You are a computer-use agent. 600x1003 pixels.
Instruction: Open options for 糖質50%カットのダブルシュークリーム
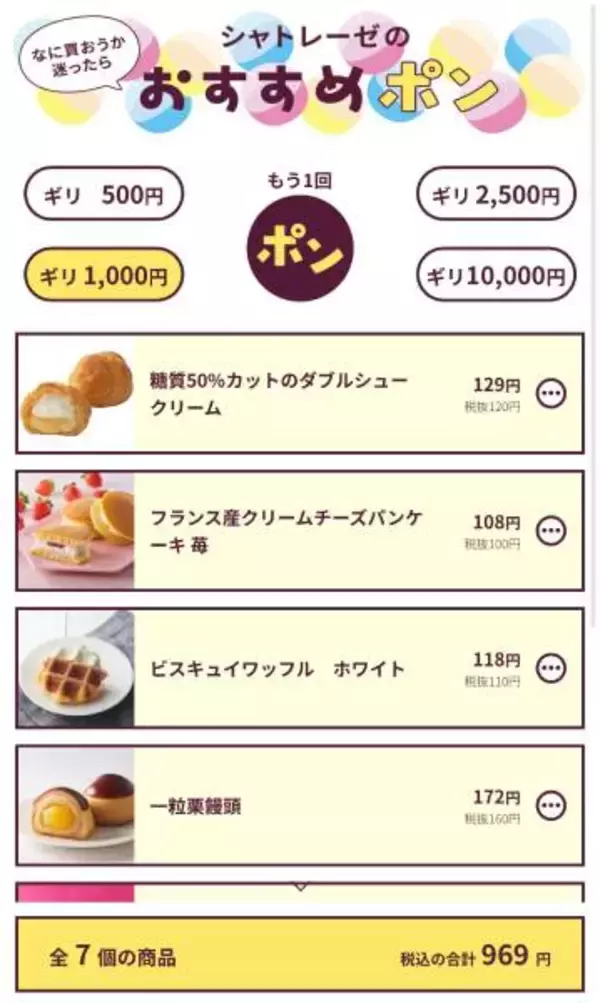551,394
